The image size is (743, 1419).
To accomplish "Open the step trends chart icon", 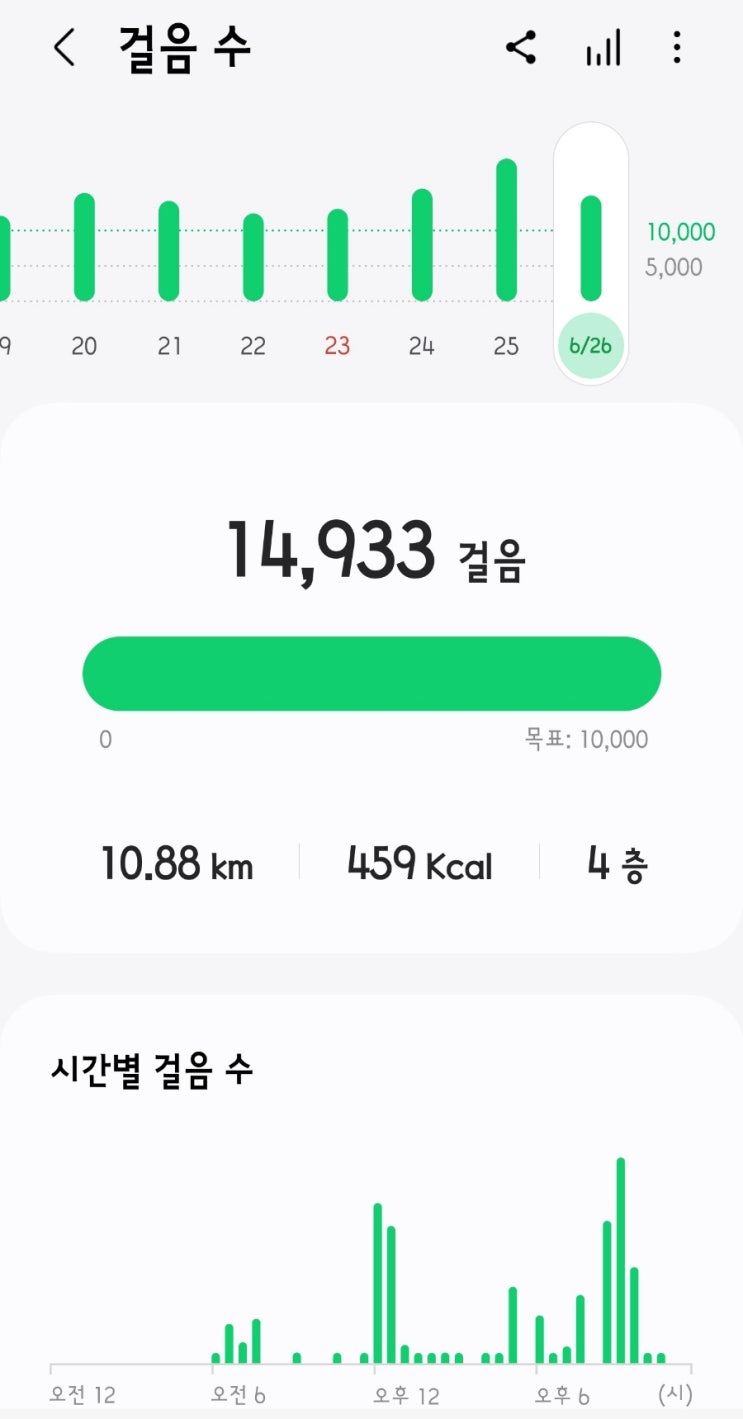I will [603, 48].
